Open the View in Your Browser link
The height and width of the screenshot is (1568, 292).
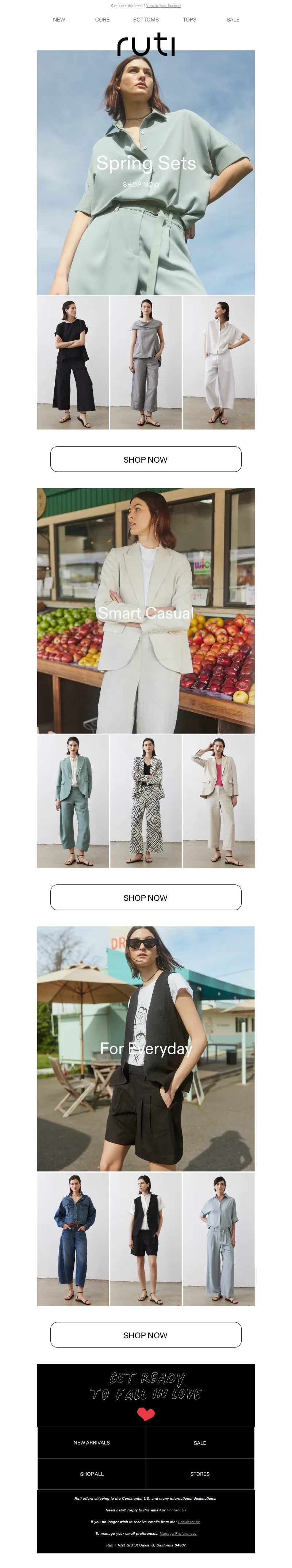point(163,5)
